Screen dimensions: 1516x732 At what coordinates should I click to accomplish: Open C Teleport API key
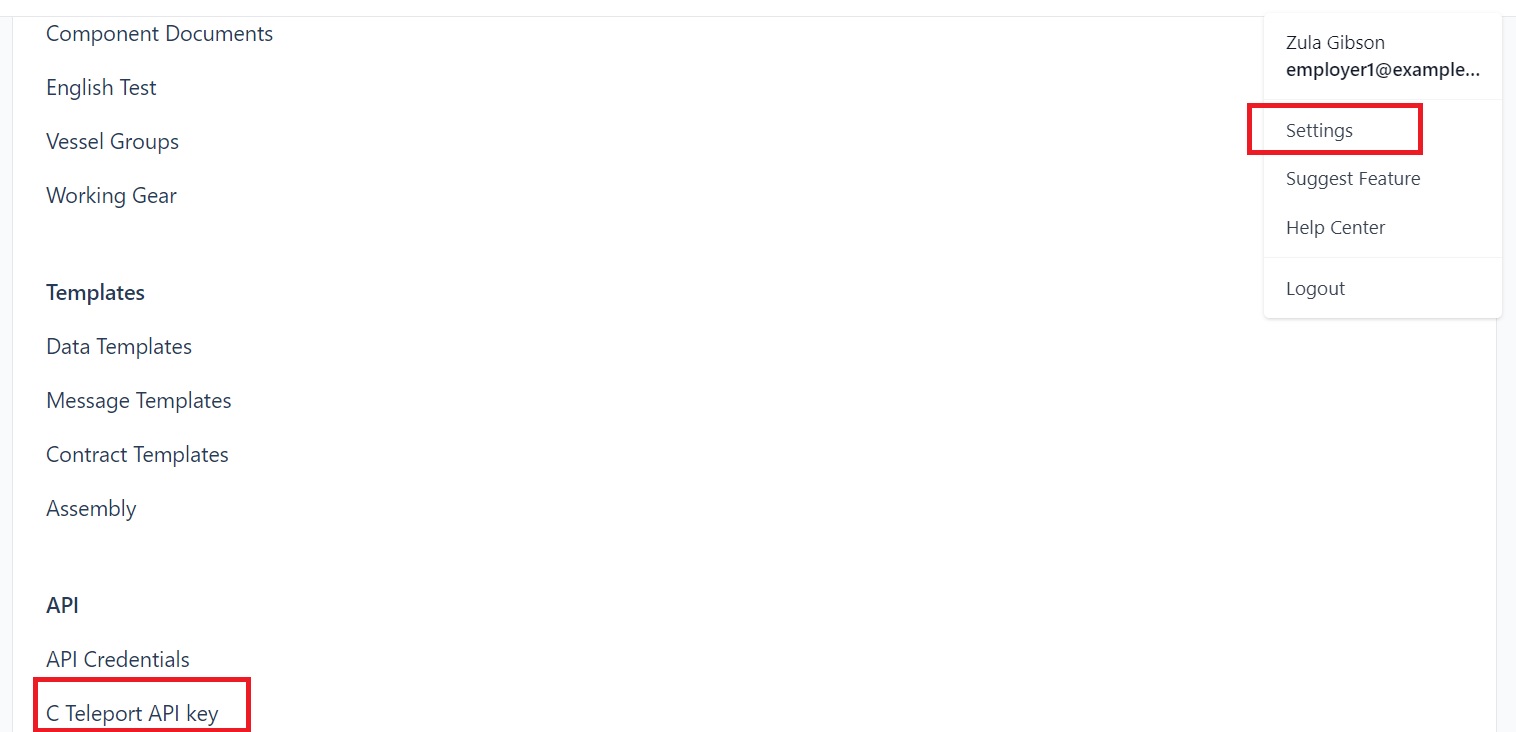tap(132, 714)
